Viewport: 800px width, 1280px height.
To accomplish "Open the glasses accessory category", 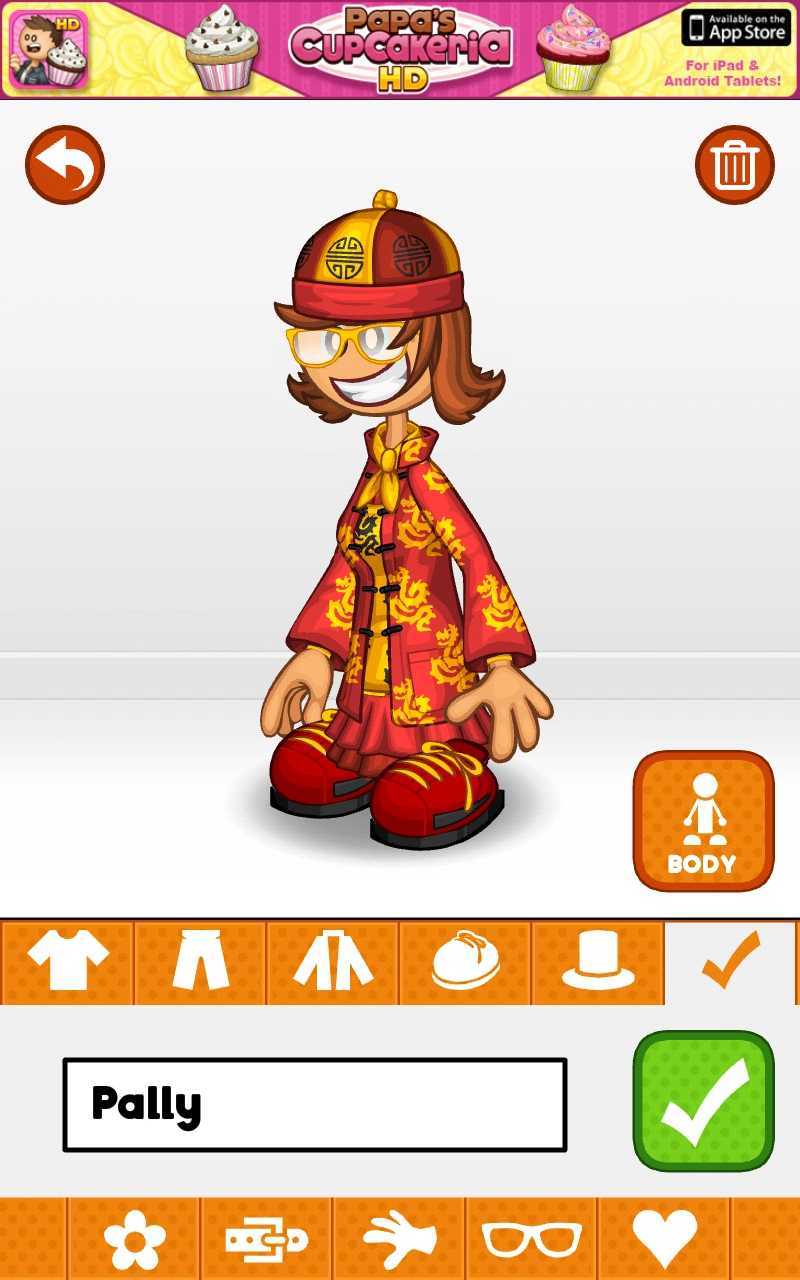I will pyautogui.click(x=531, y=1240).
